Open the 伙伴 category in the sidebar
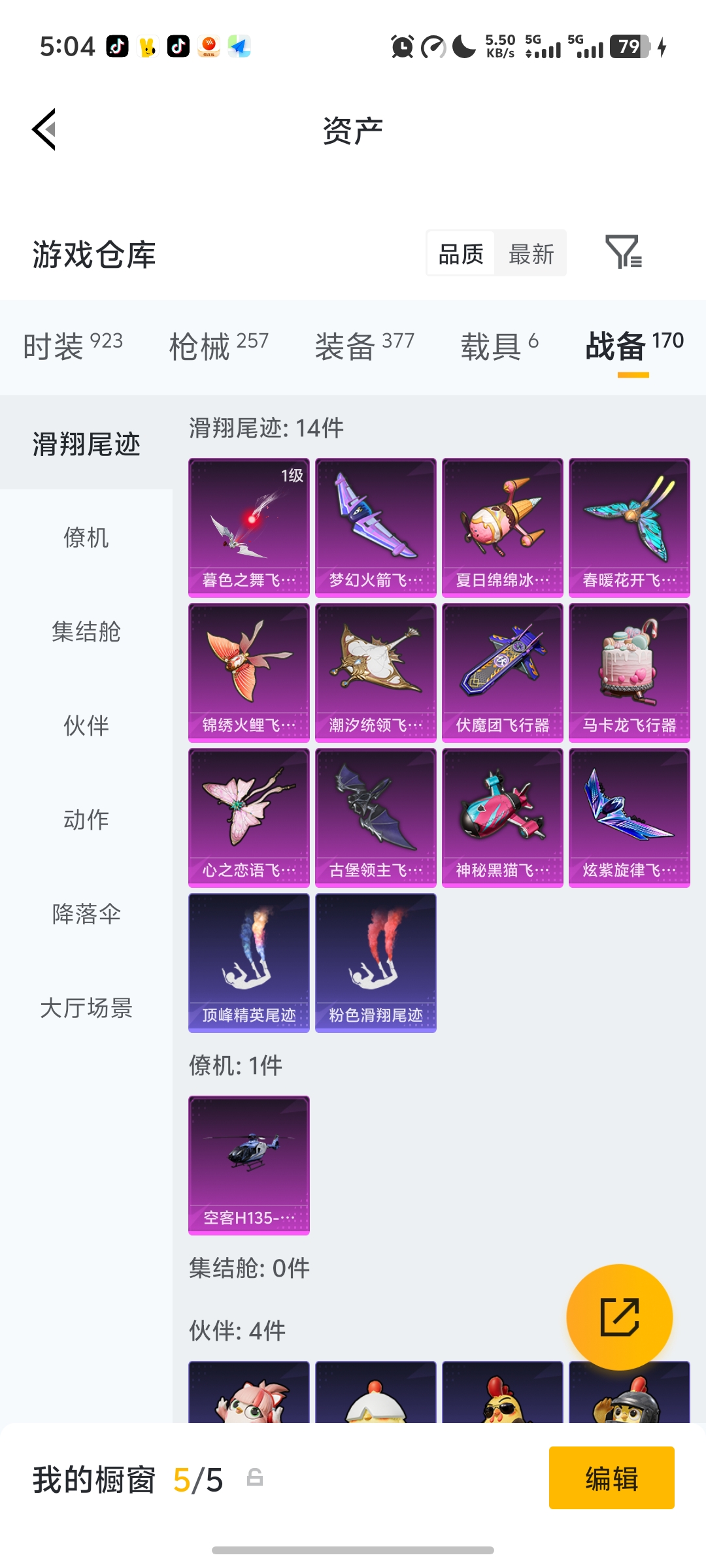The height and width of the screenshot is (1568, 706). point(86,726)
